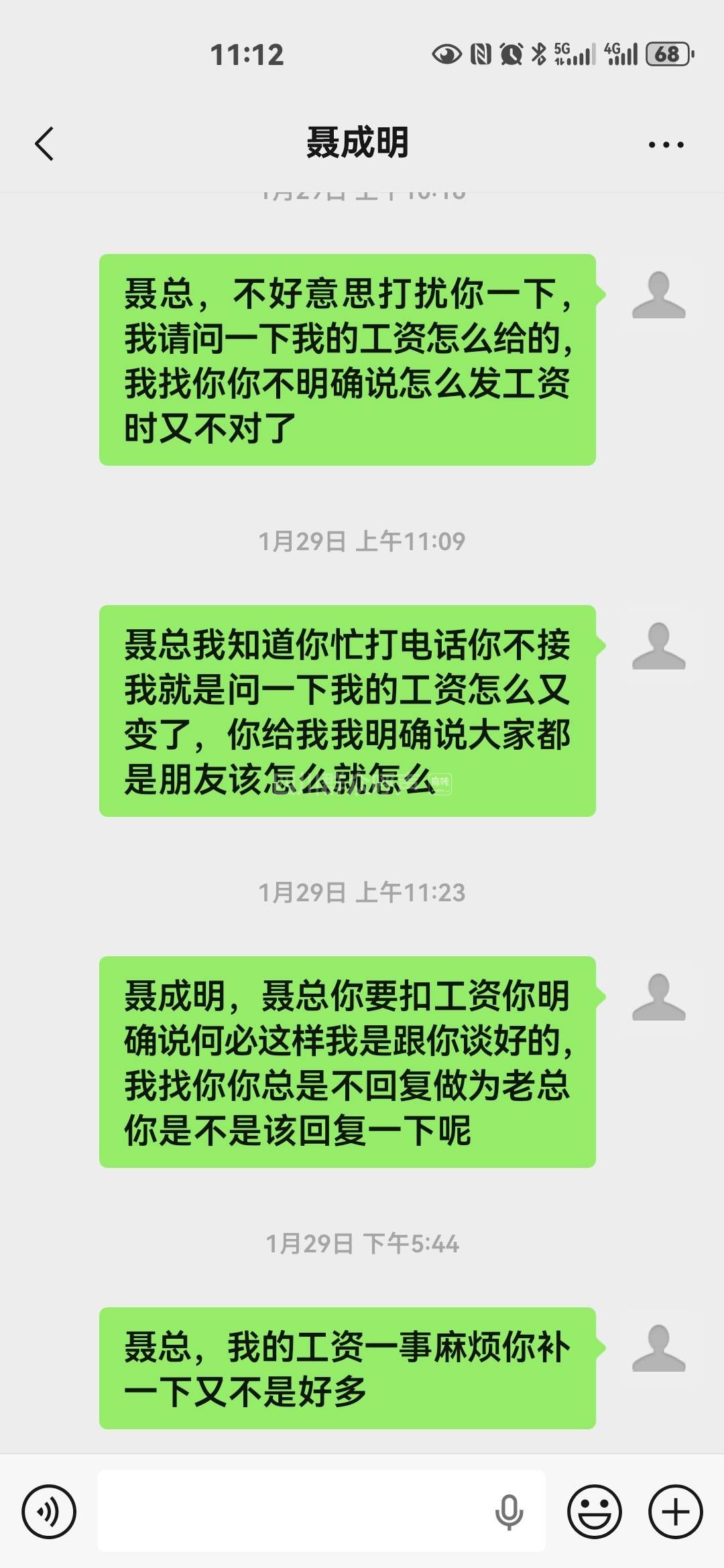The image size is (724, 1568).
Task: Tap the microphone icon in the text field
Action: [x=509, y=1512]
